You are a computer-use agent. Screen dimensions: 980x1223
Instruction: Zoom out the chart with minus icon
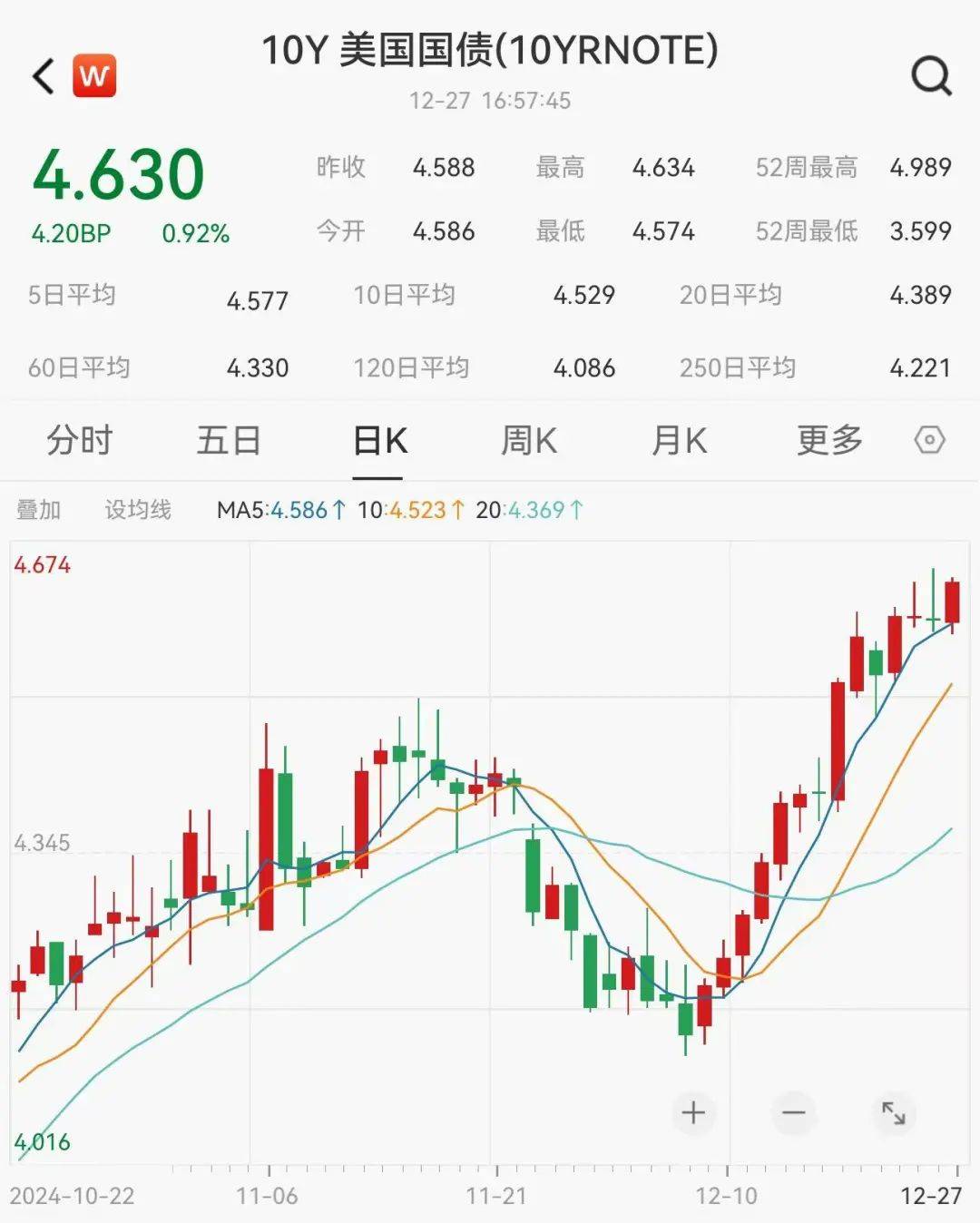(x=793, y=1111)
